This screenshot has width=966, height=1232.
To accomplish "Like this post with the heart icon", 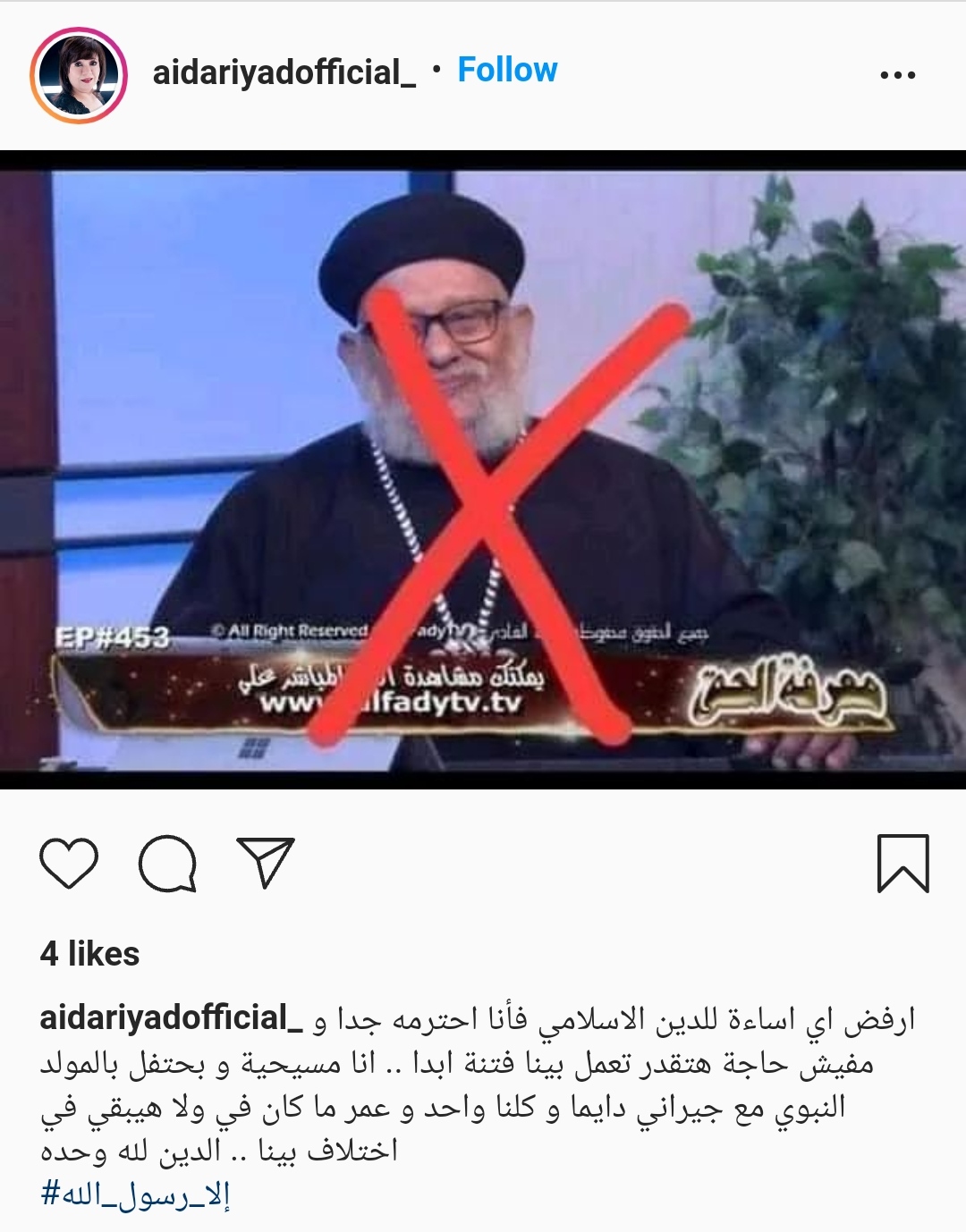I will pyautogui.click(x=69, y=864).
